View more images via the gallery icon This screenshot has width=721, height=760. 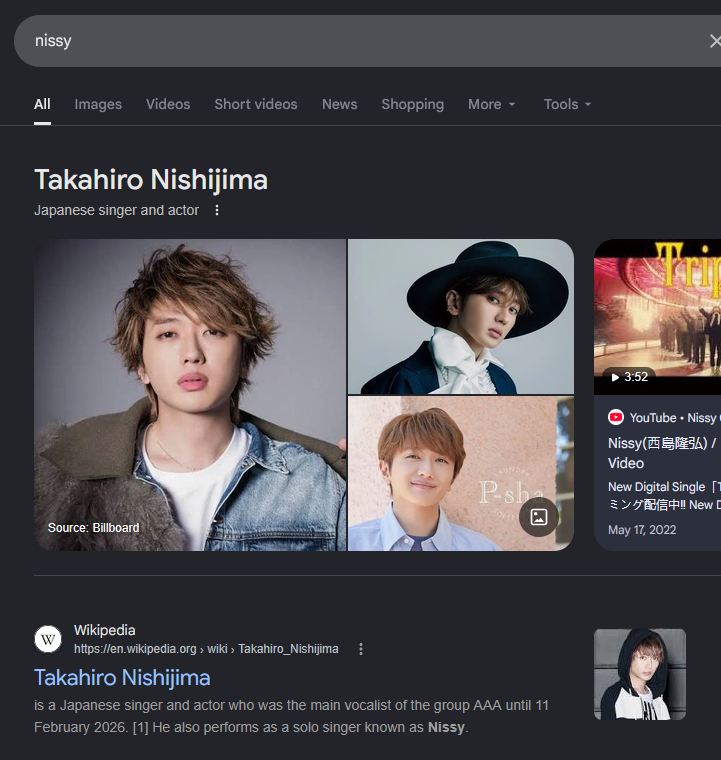coord(539,517)
